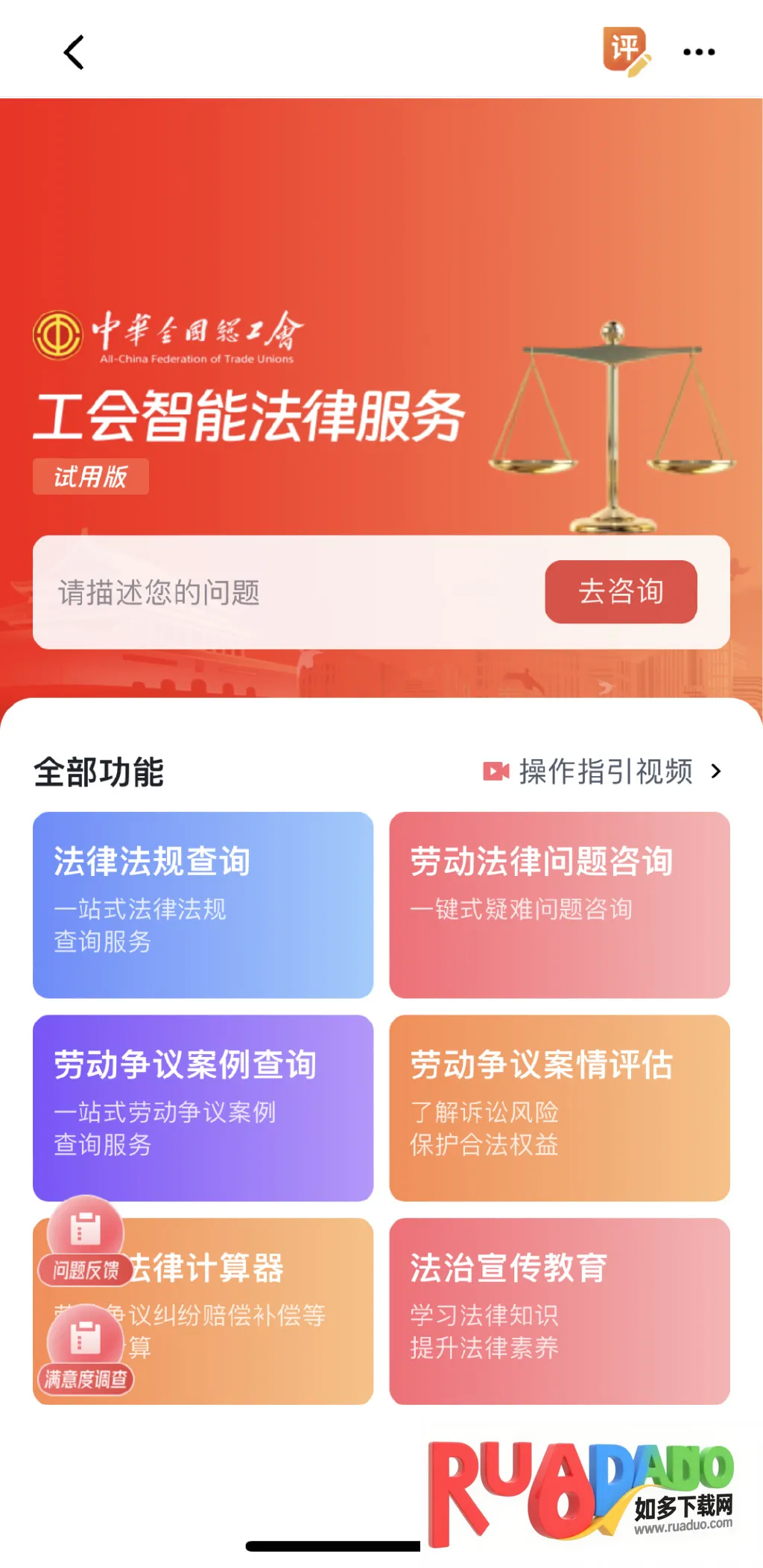Open 法治宣传教育 card
Image resolution: width=763 pixels, height=1568 pixels.
[559, 1311]
